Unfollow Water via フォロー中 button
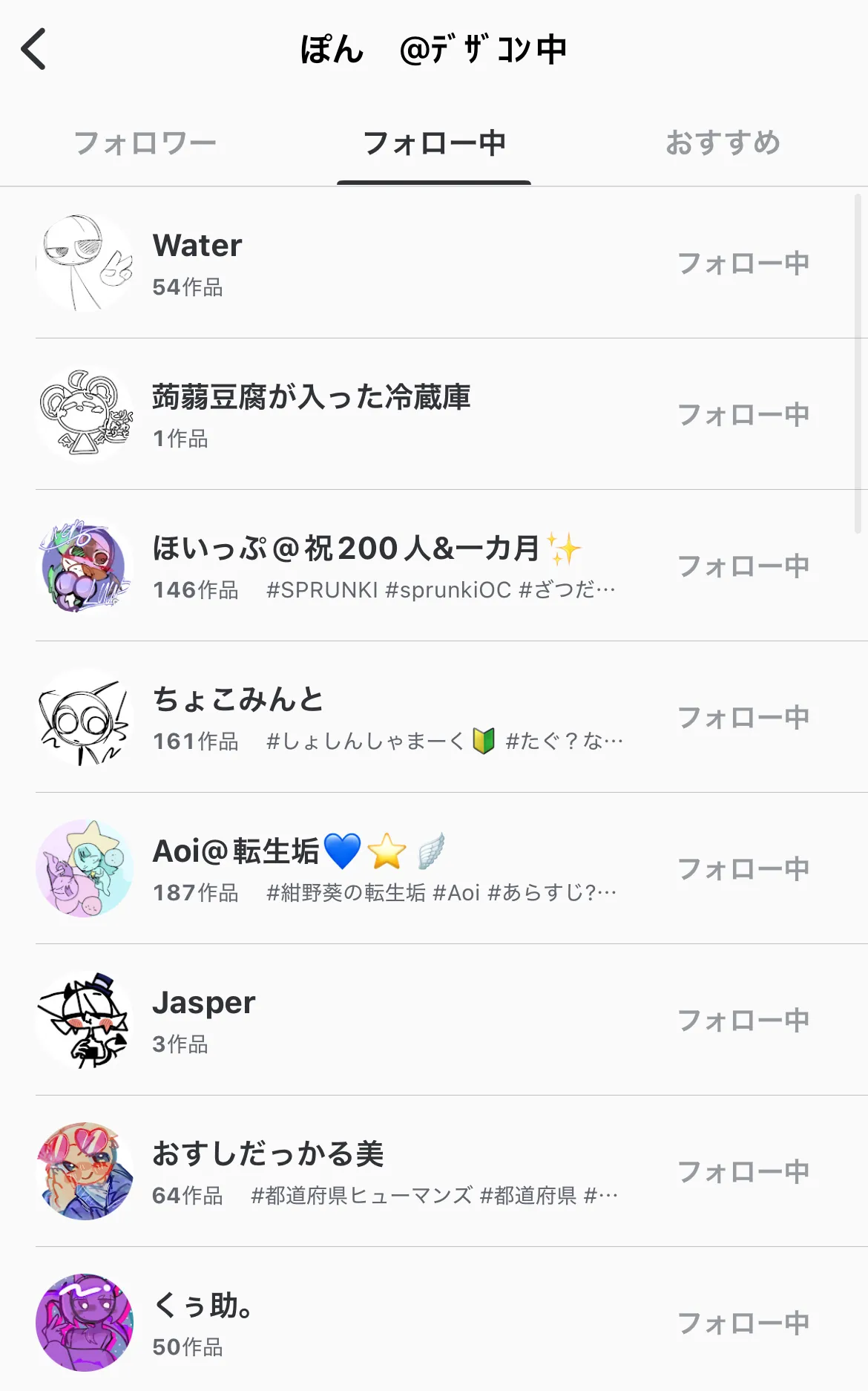 tap(743, 264)
